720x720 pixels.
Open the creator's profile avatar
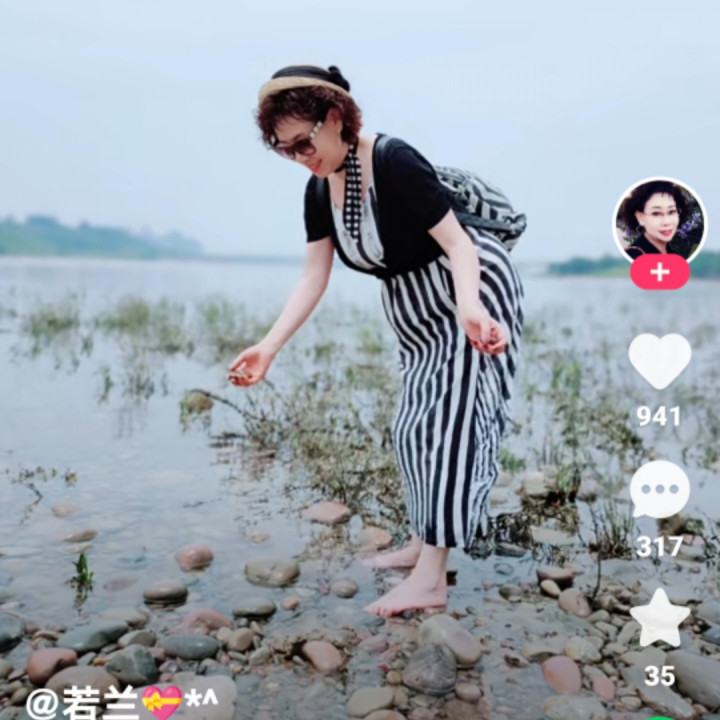(x=659, y=221)
